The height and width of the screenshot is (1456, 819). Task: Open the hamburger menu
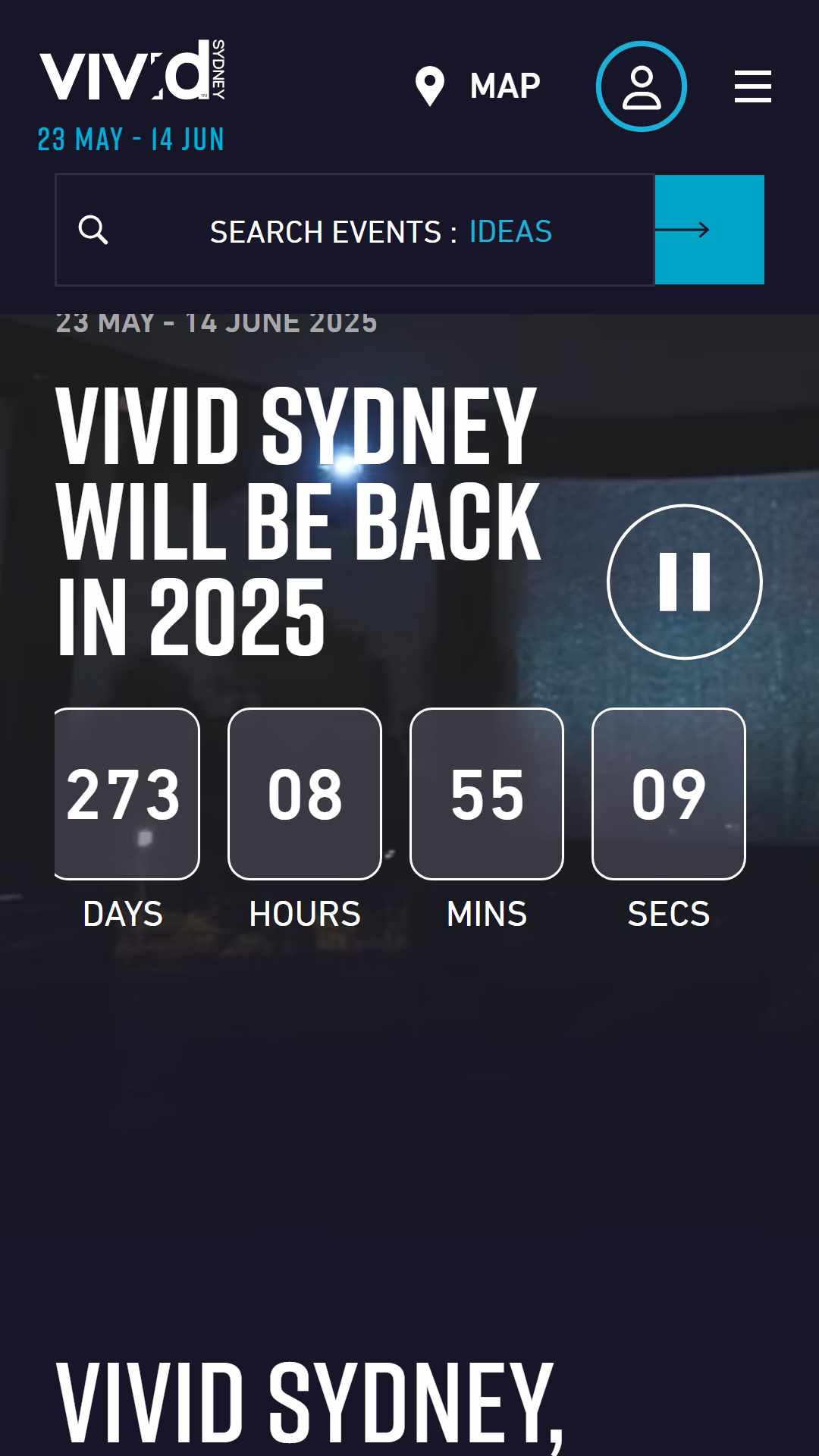[753, 86]
